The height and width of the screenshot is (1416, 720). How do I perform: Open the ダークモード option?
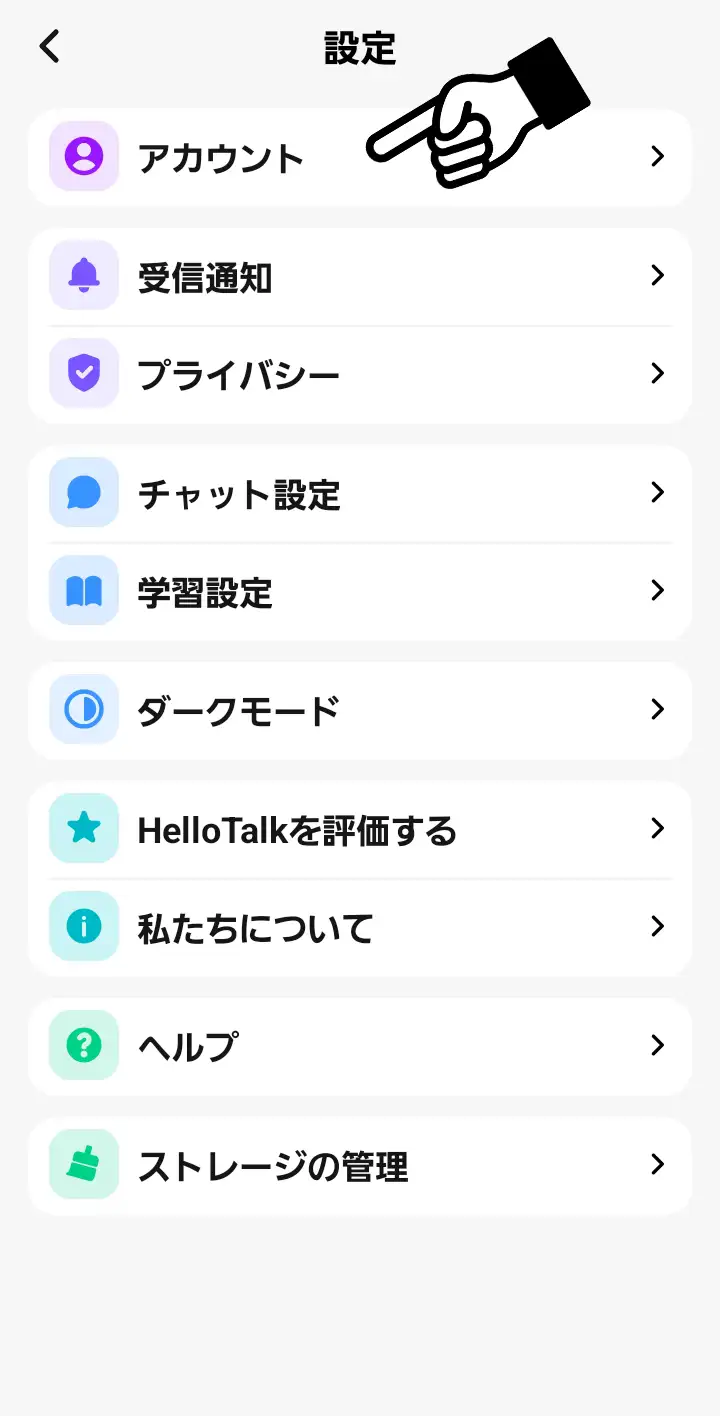[x=360, y=710]
